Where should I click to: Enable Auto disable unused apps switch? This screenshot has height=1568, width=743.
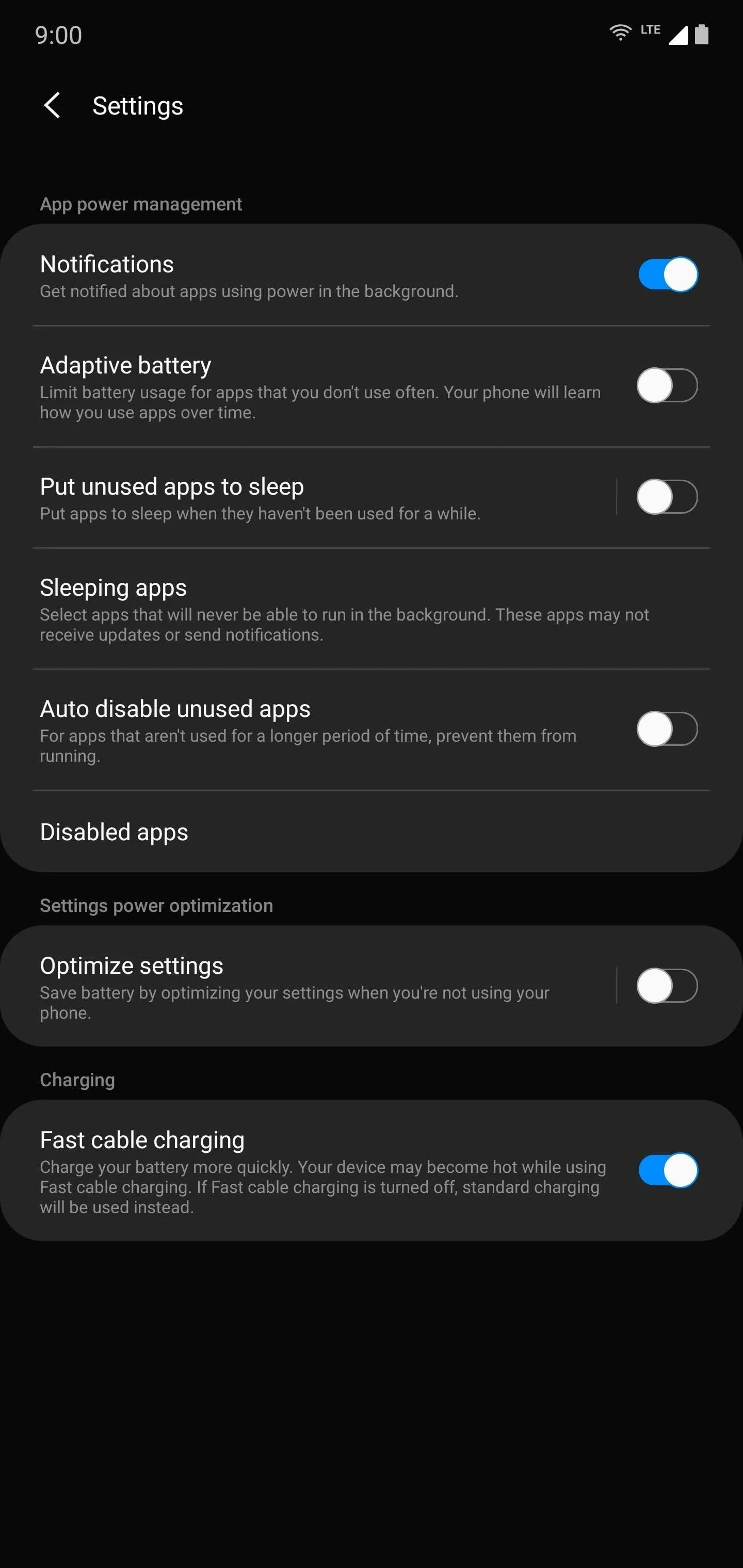point(668,729)
